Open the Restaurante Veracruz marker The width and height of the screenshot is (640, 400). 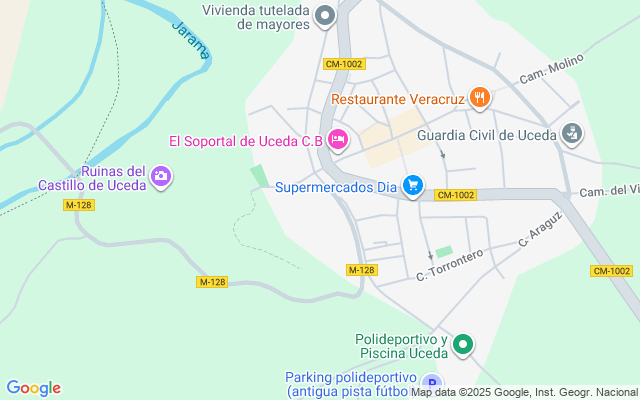coord(480,98)
